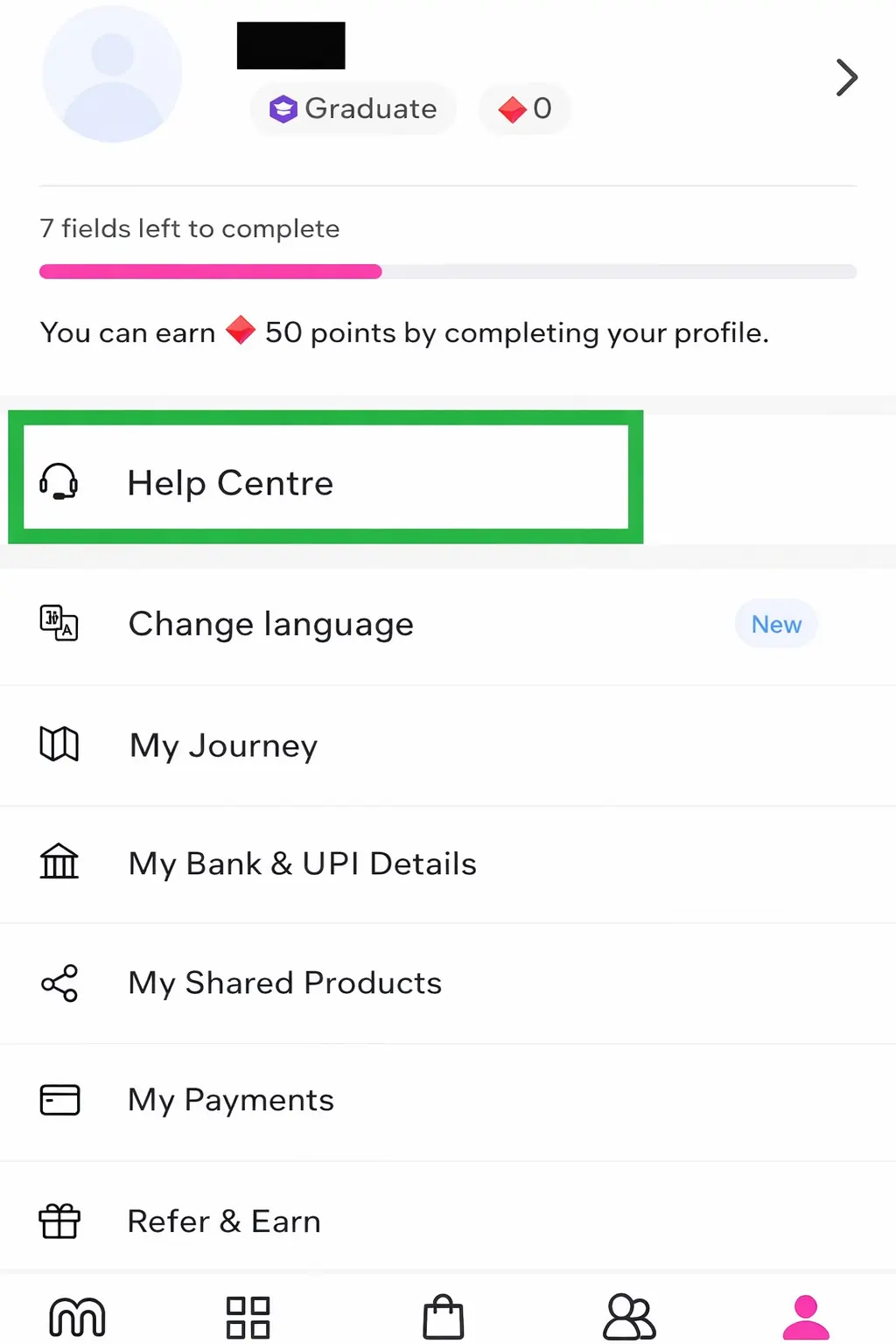Select the share icon next to My Shared Products
The image size is (896, 1344).
click(x=58, y=983)
